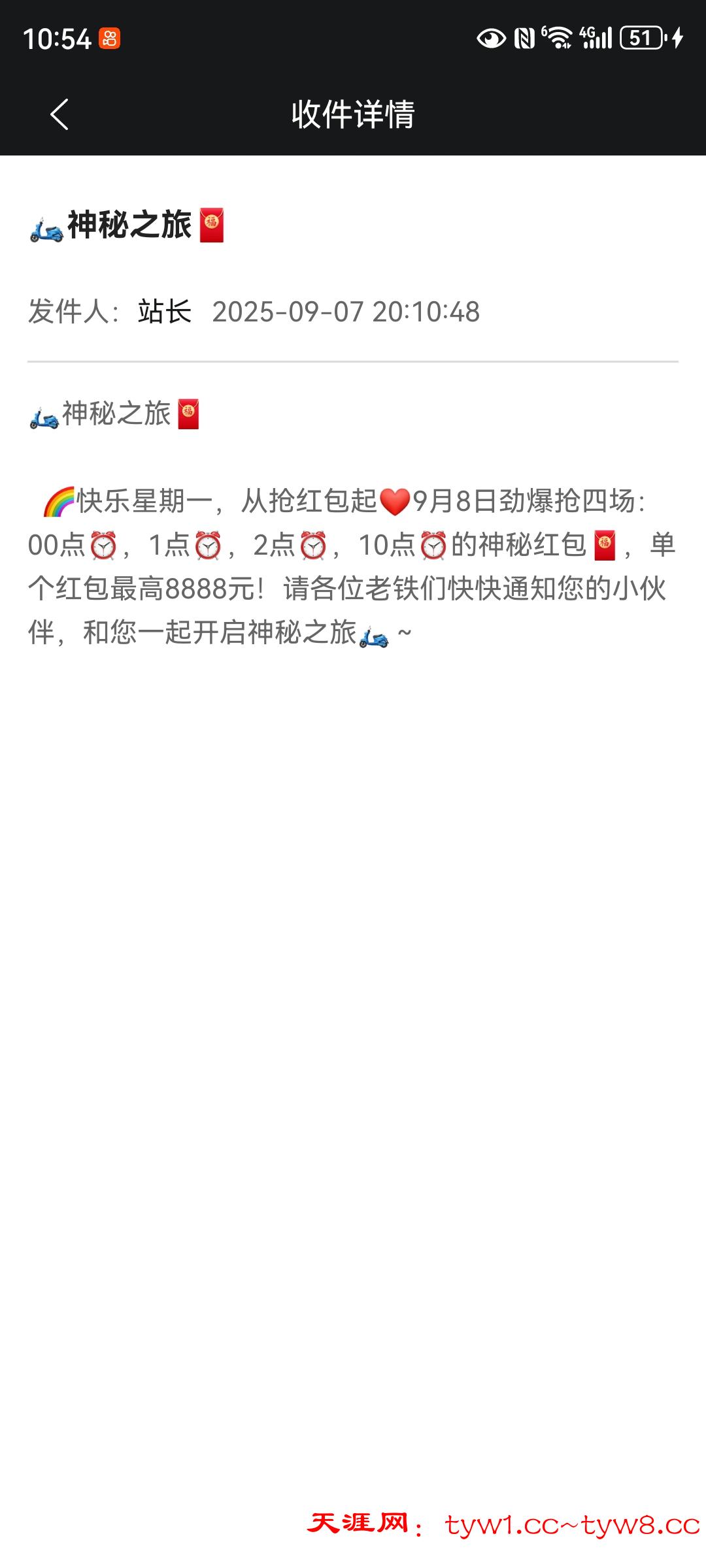706x1568 pixels.
Task: Tap the charging lightning bolt icon
Action: point(677,39)
